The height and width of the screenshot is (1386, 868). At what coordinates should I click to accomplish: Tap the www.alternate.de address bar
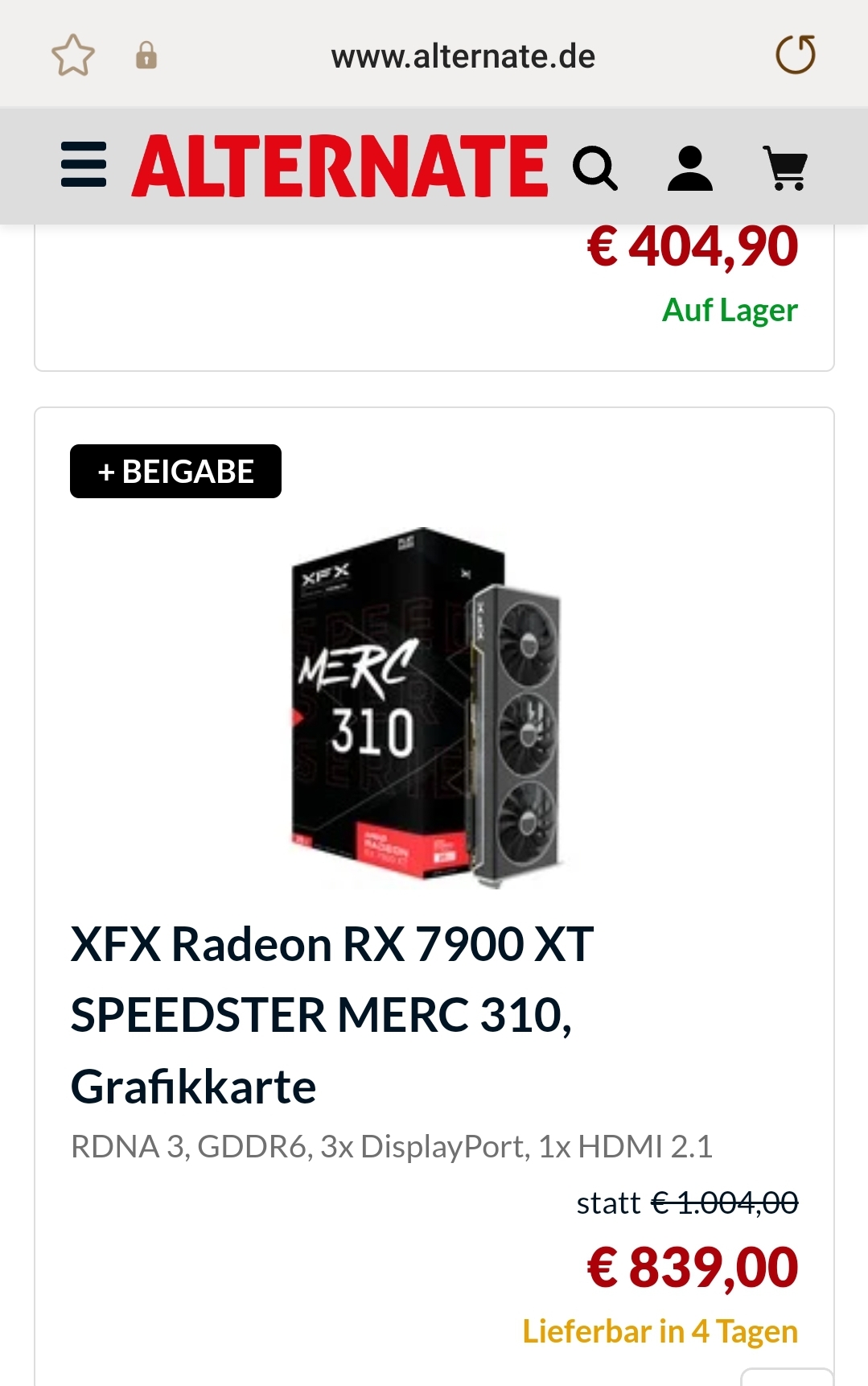coord(463,57)
